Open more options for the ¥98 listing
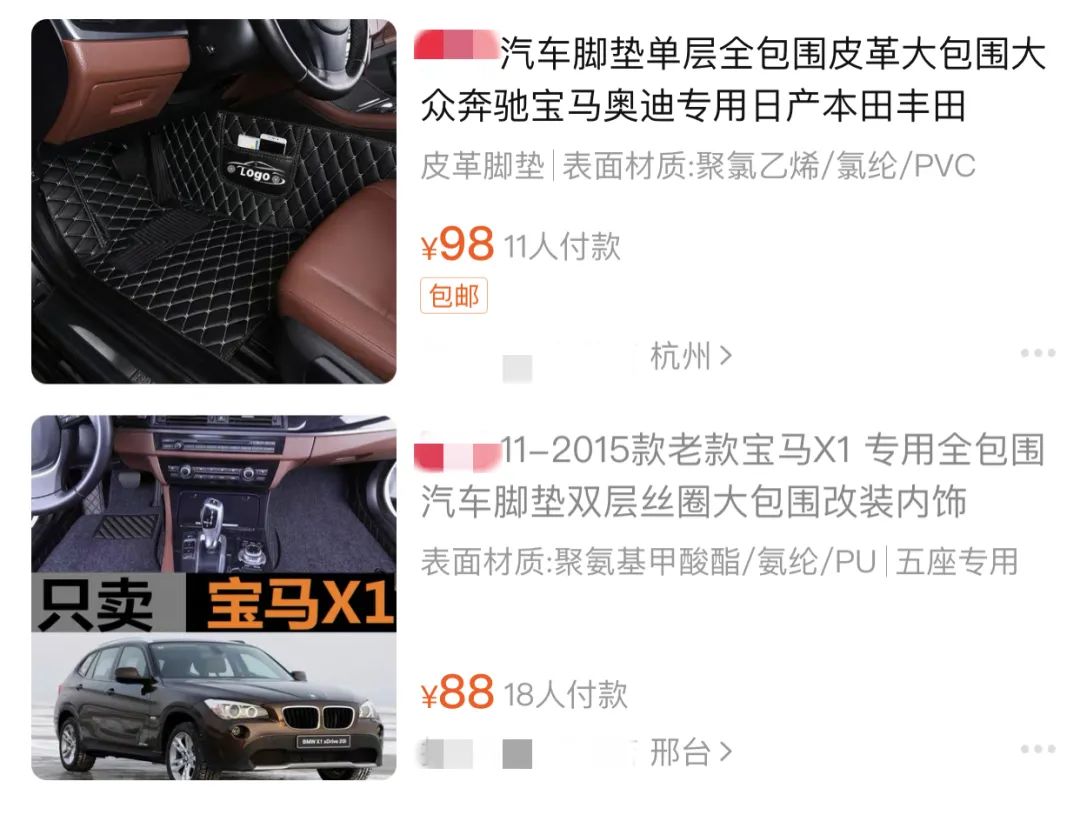 coord(1037,354)
